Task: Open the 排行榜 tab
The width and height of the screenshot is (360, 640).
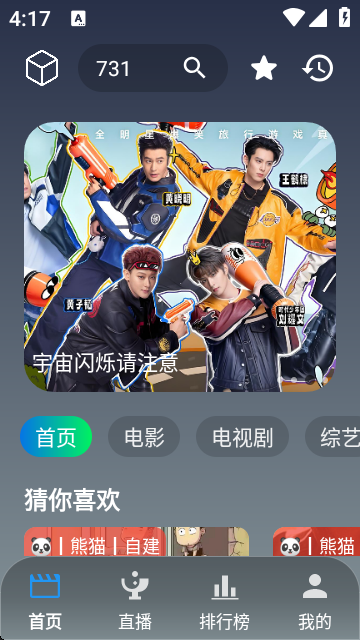Action: coord(225,601)
